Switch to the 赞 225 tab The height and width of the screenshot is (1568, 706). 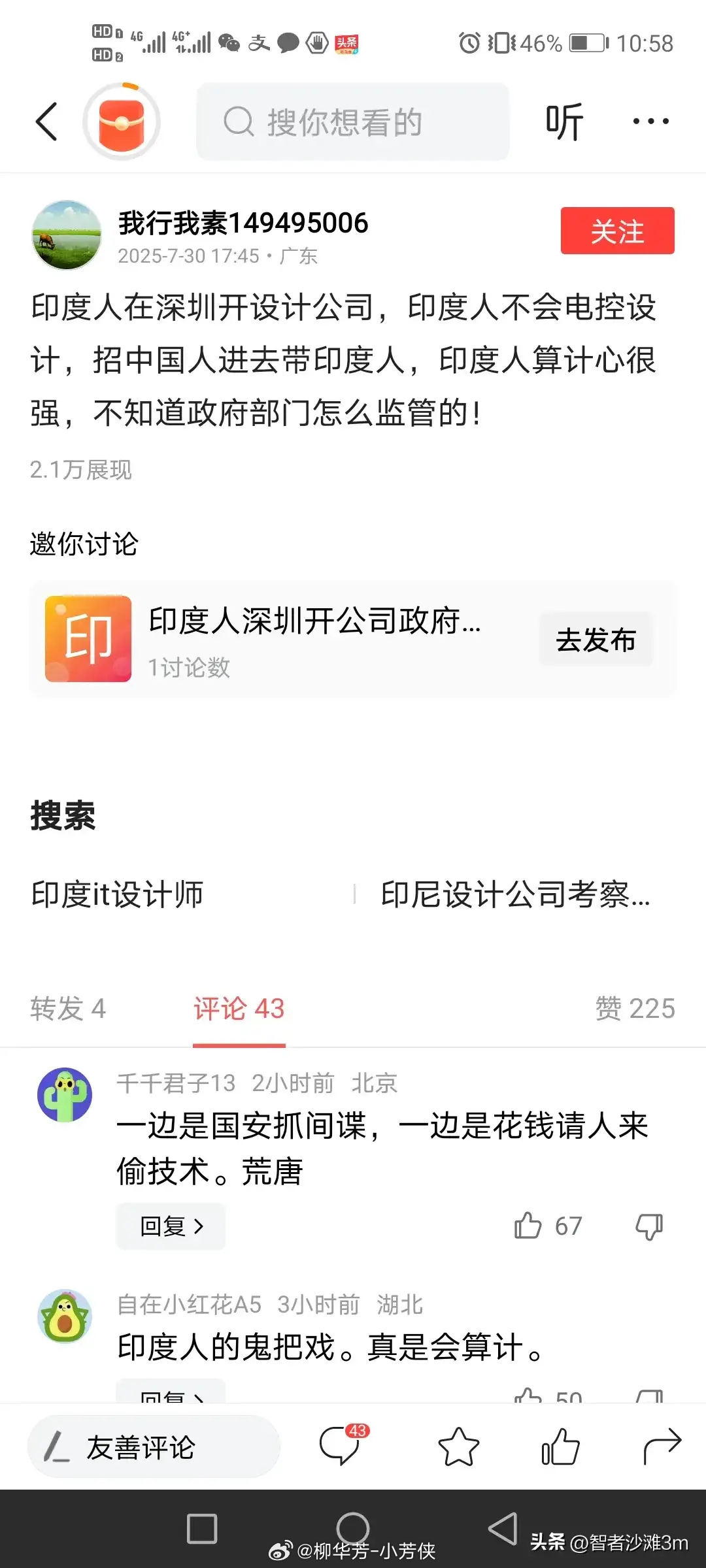tap(634, 1009)
